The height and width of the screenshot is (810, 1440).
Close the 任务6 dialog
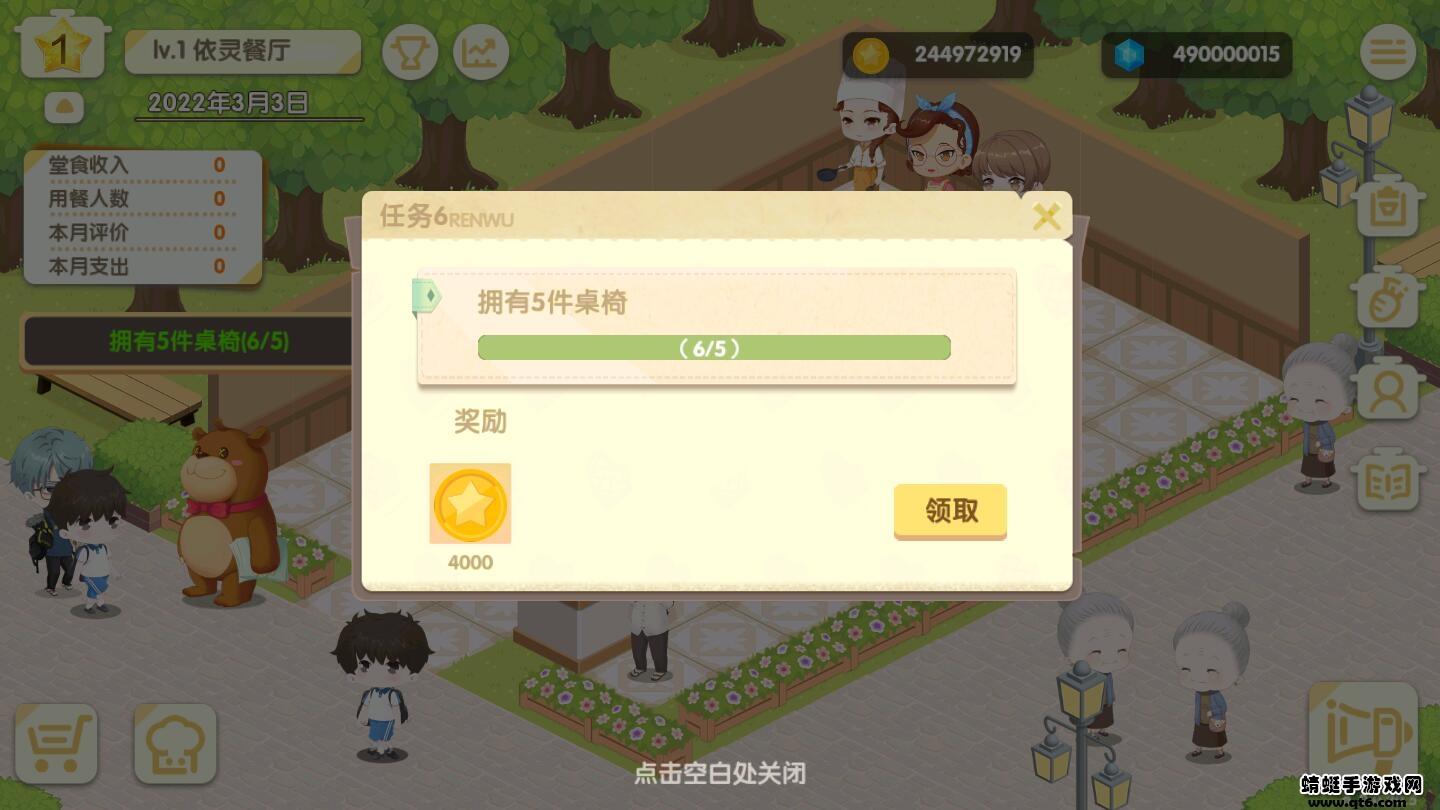tap(1046, 216)
